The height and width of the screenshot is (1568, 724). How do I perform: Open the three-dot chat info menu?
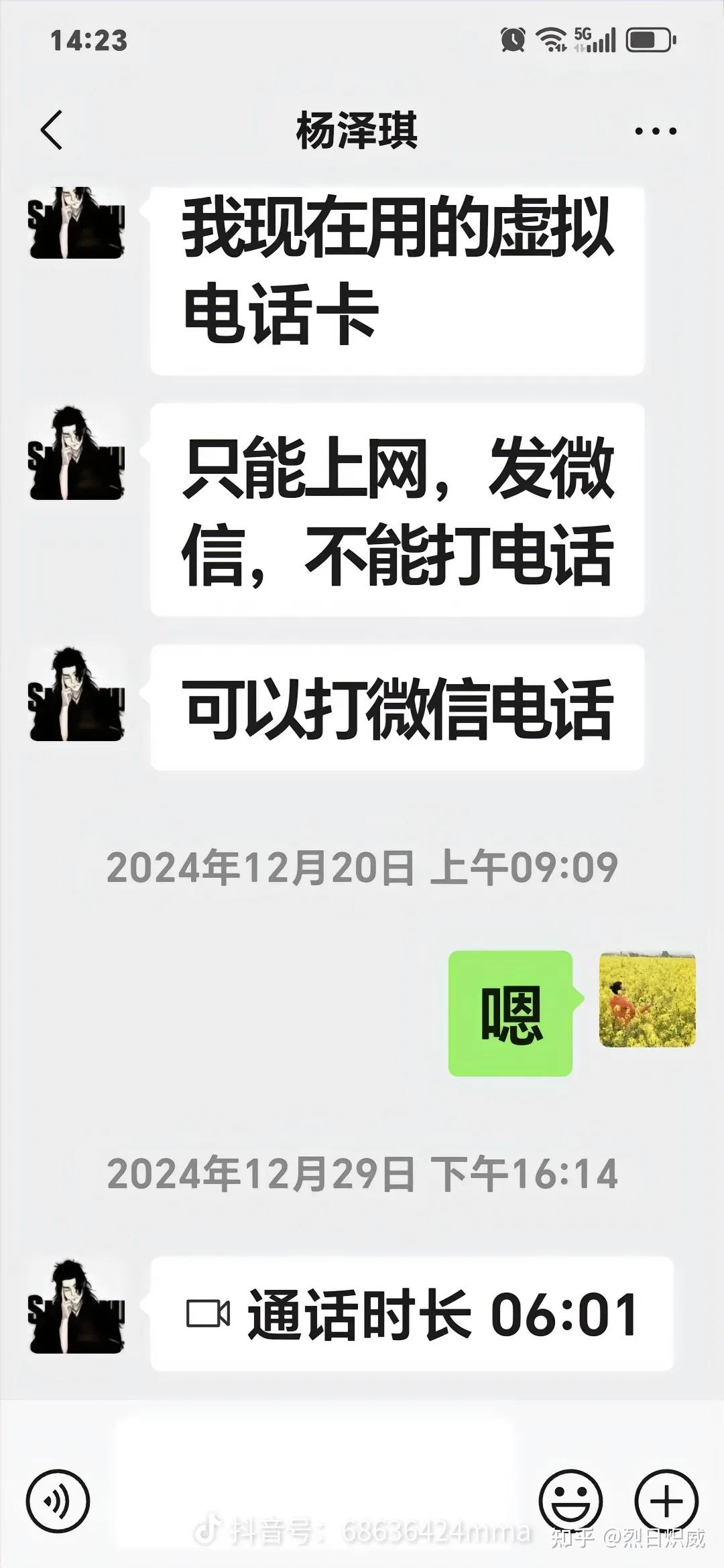(x=656, y=131)
